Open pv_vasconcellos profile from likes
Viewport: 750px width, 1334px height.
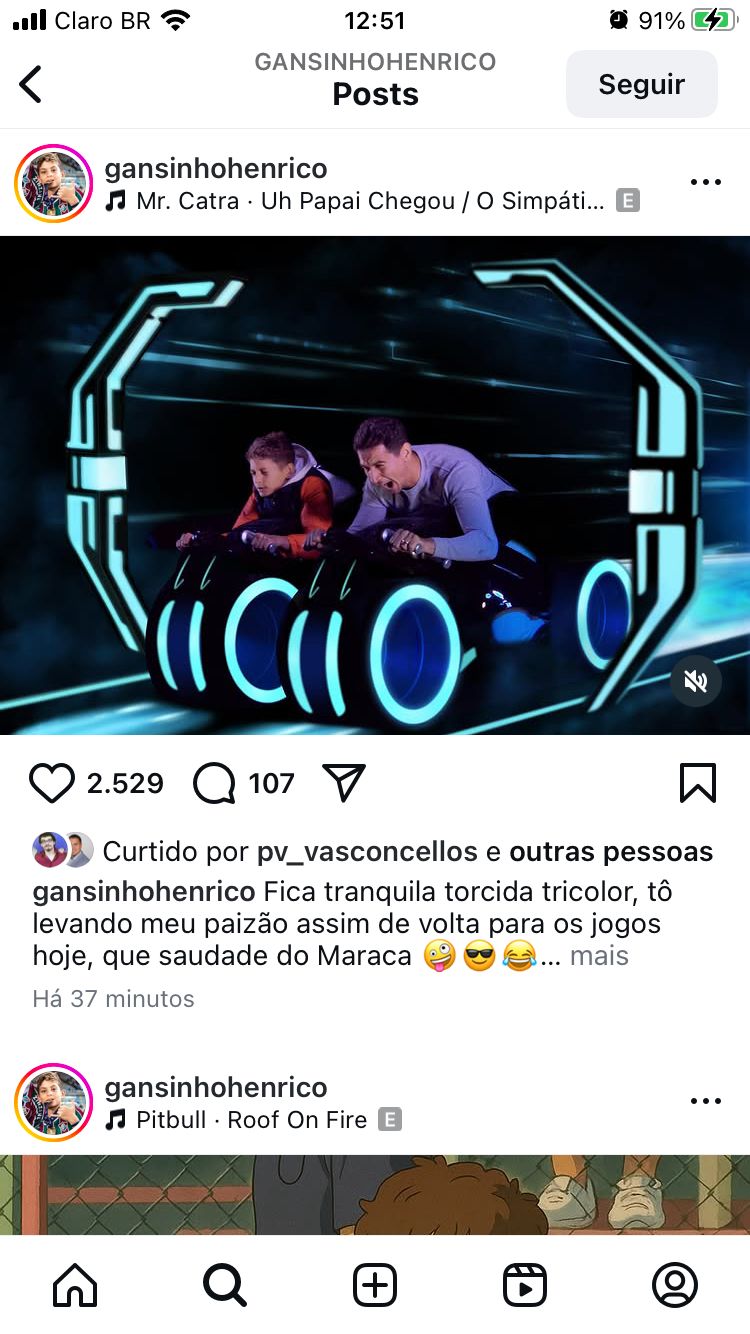point(367,852)
